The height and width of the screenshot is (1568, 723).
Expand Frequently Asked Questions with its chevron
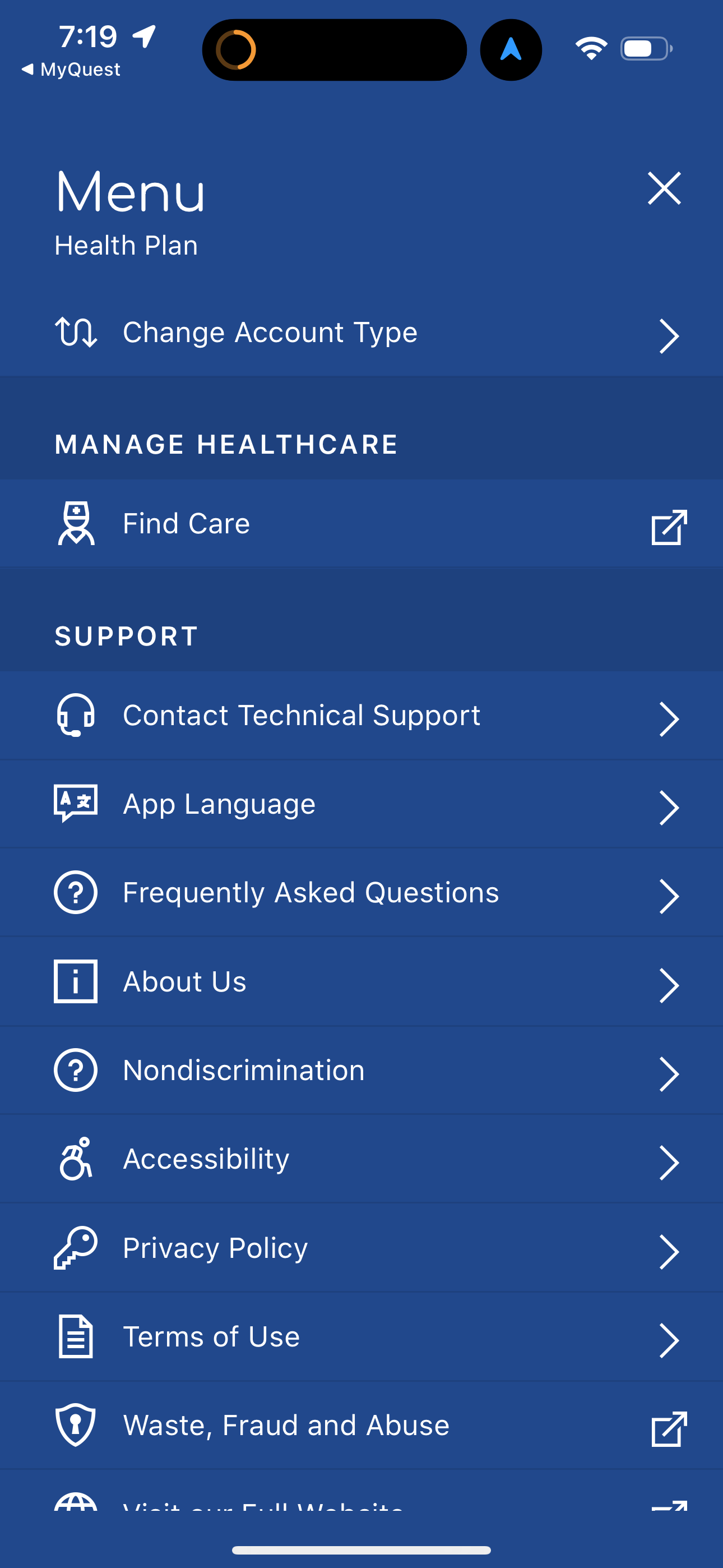[x=670, y=896]
